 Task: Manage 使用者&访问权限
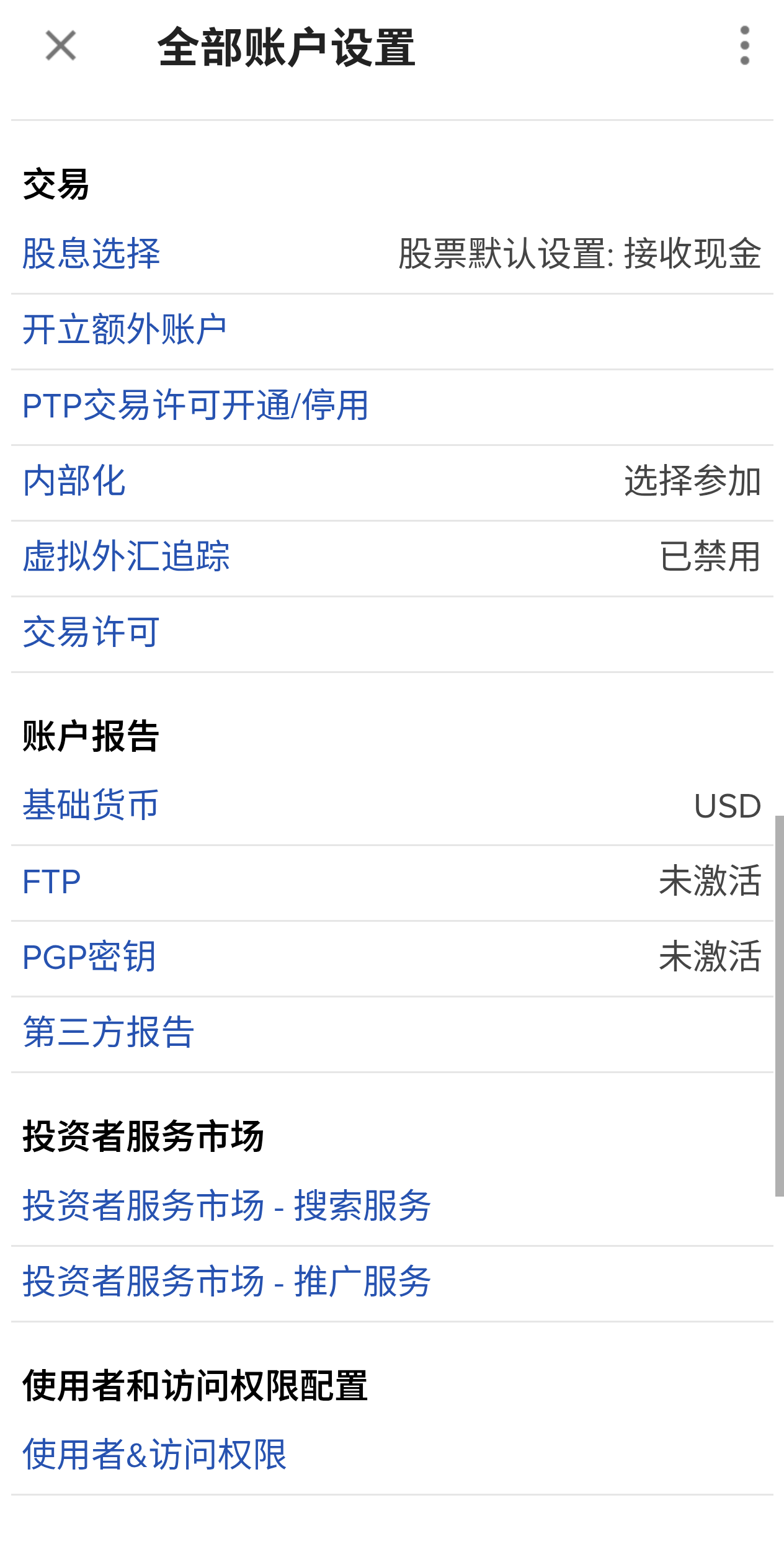point(154,1455)
